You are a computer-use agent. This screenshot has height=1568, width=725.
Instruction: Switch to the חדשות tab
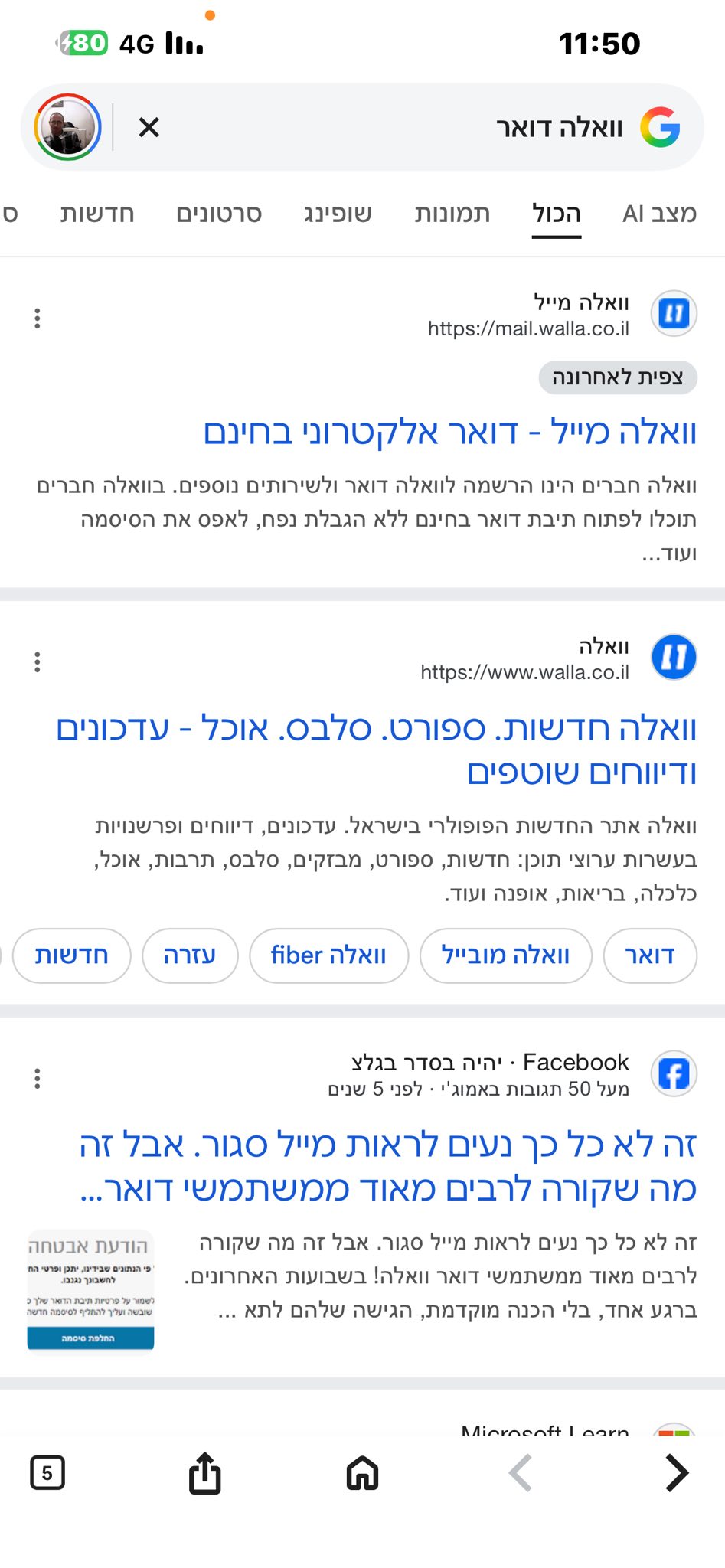coord(97,214)
